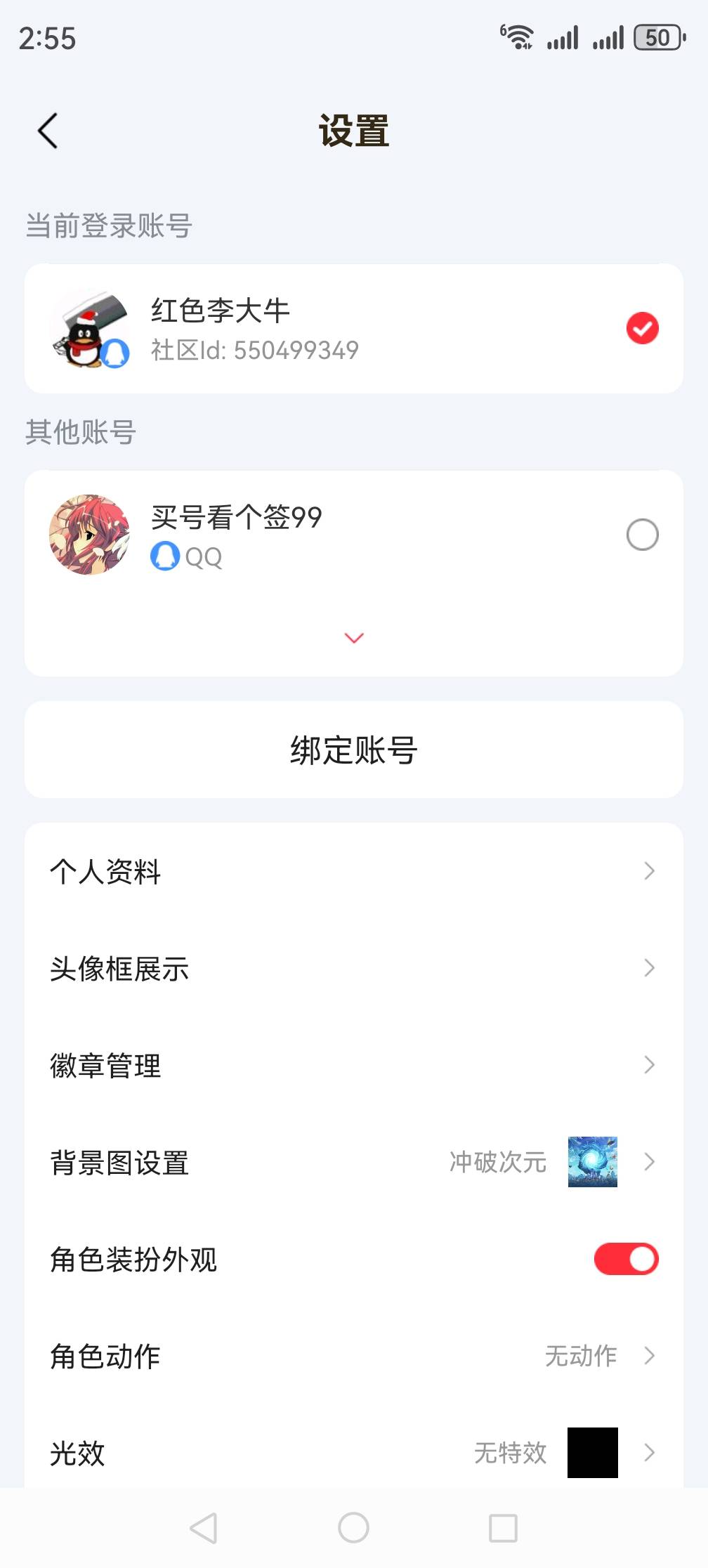Expand the account list with the red arrow
Screen dimensions: 708x1568
(354, 638)
